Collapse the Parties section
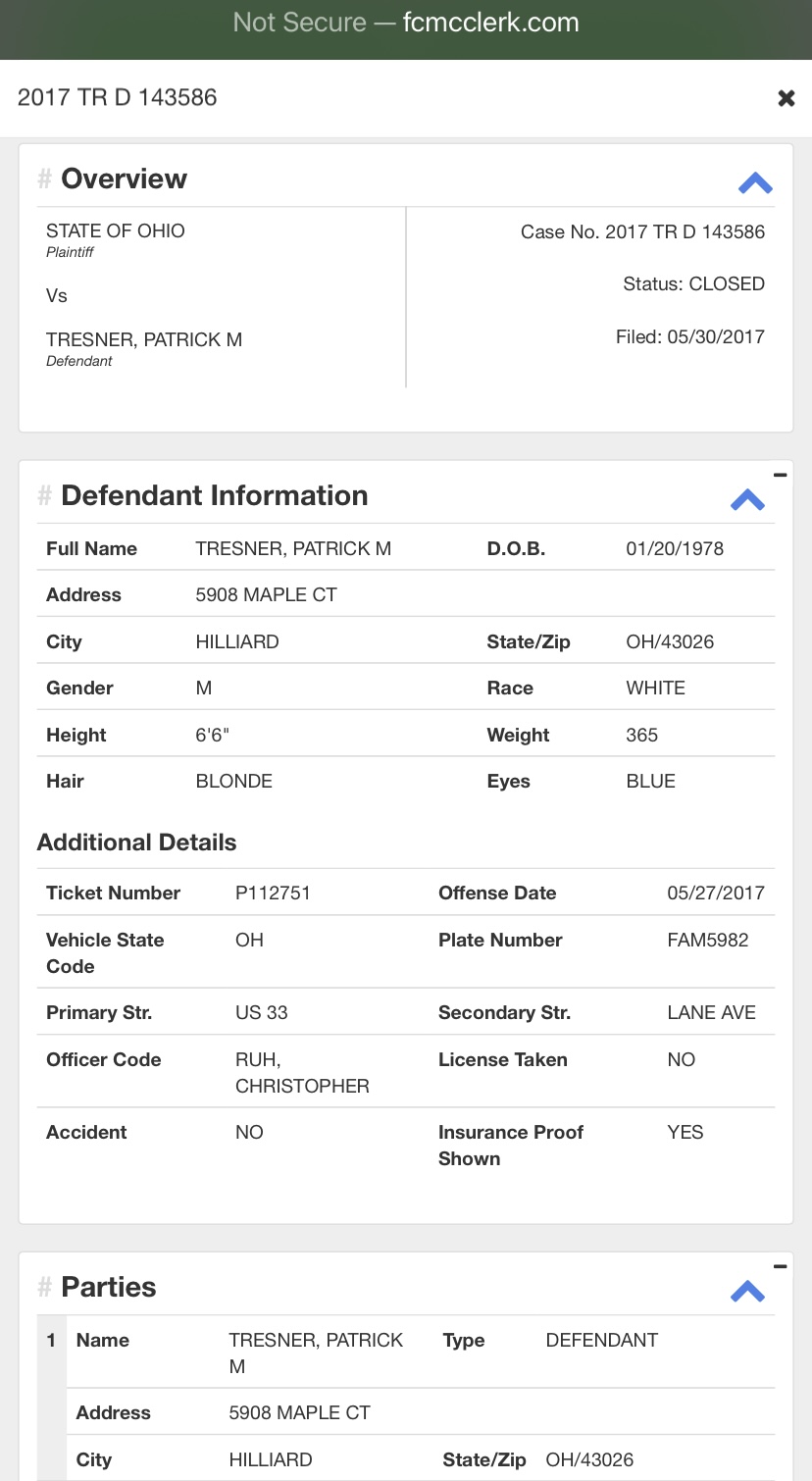 [x=747, y=1292]
